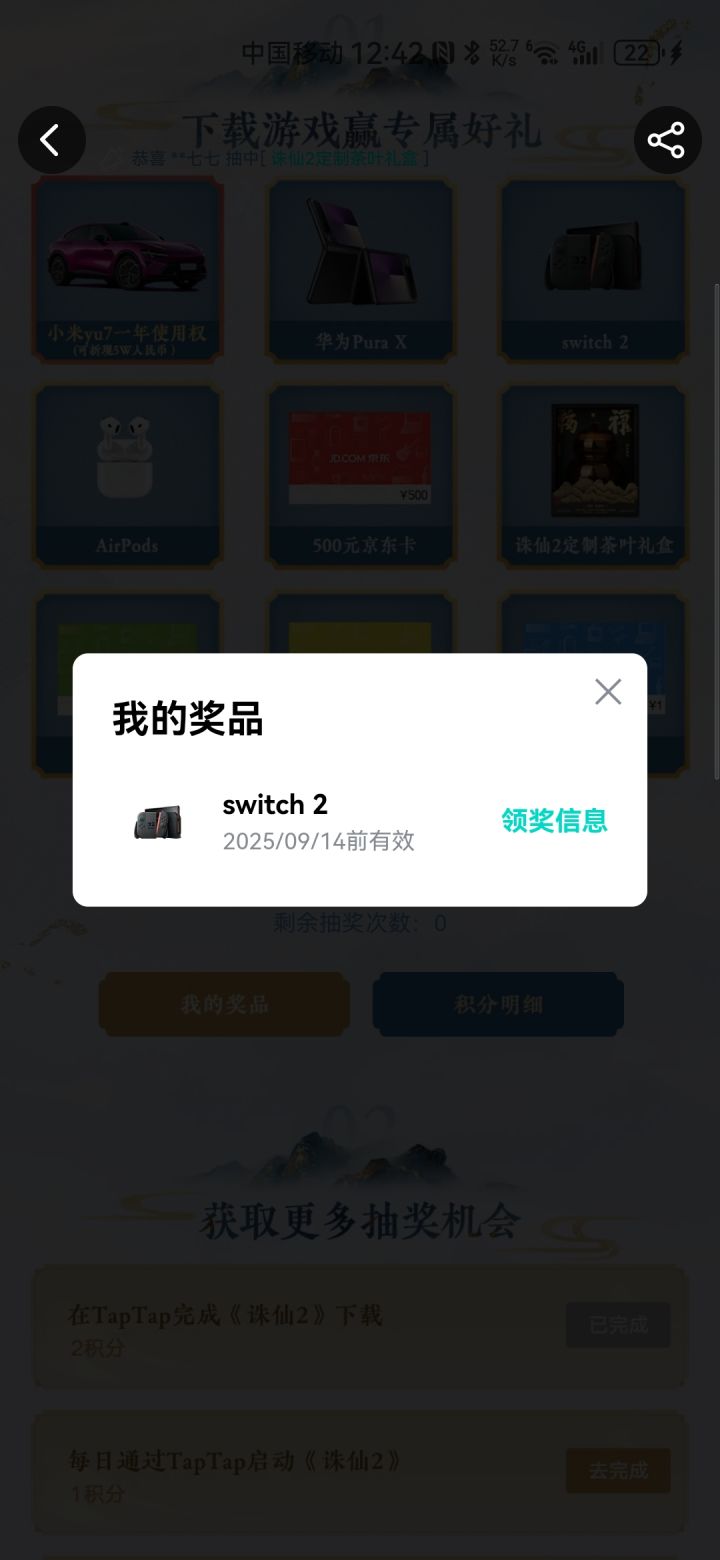This screenshot has width=720, height=1560.
Task: Open the share icon at top right
Action: tap(668, 140)
